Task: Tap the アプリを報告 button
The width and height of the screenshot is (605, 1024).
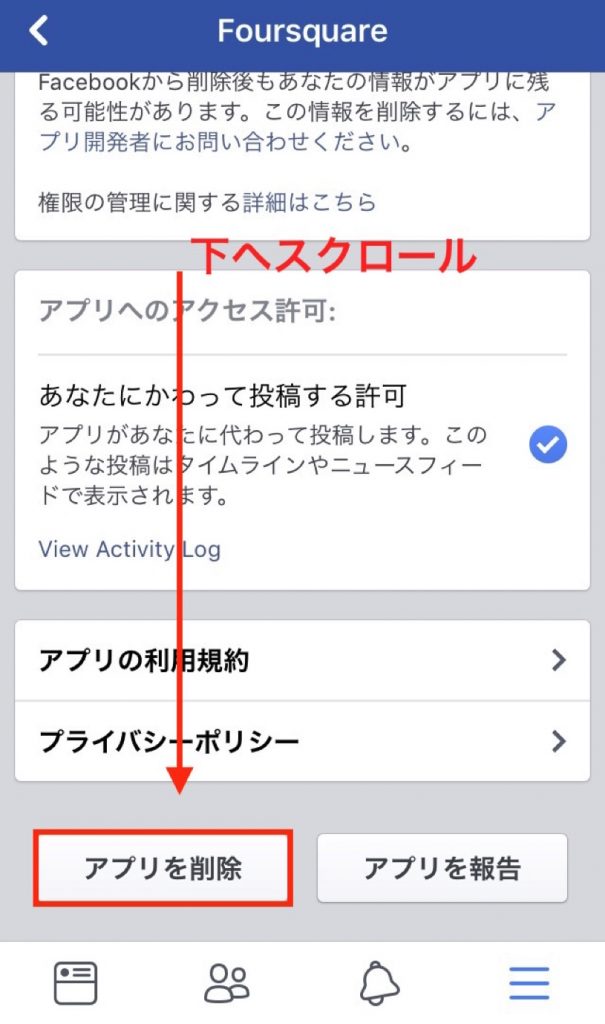Action: tap(442, 868)
